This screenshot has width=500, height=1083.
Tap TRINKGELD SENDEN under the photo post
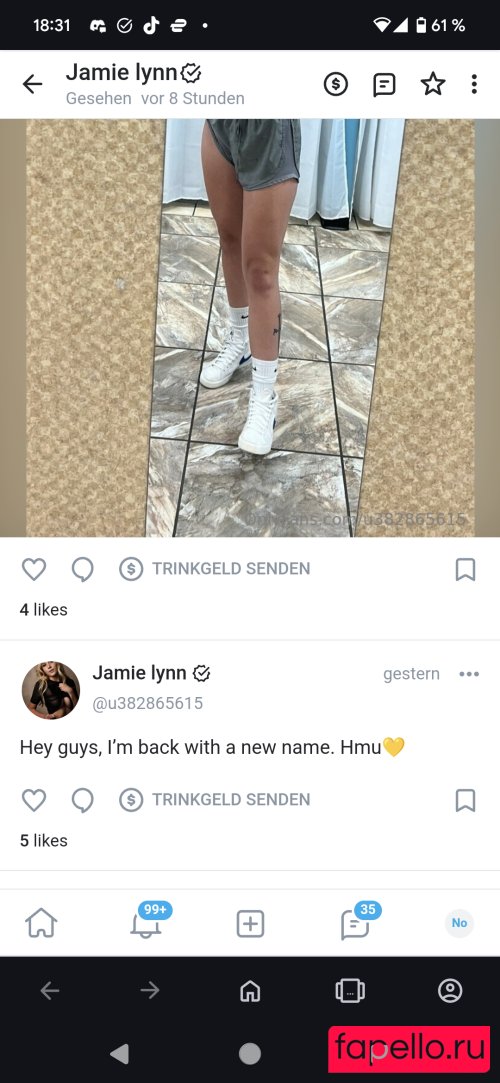click(215, 569)
